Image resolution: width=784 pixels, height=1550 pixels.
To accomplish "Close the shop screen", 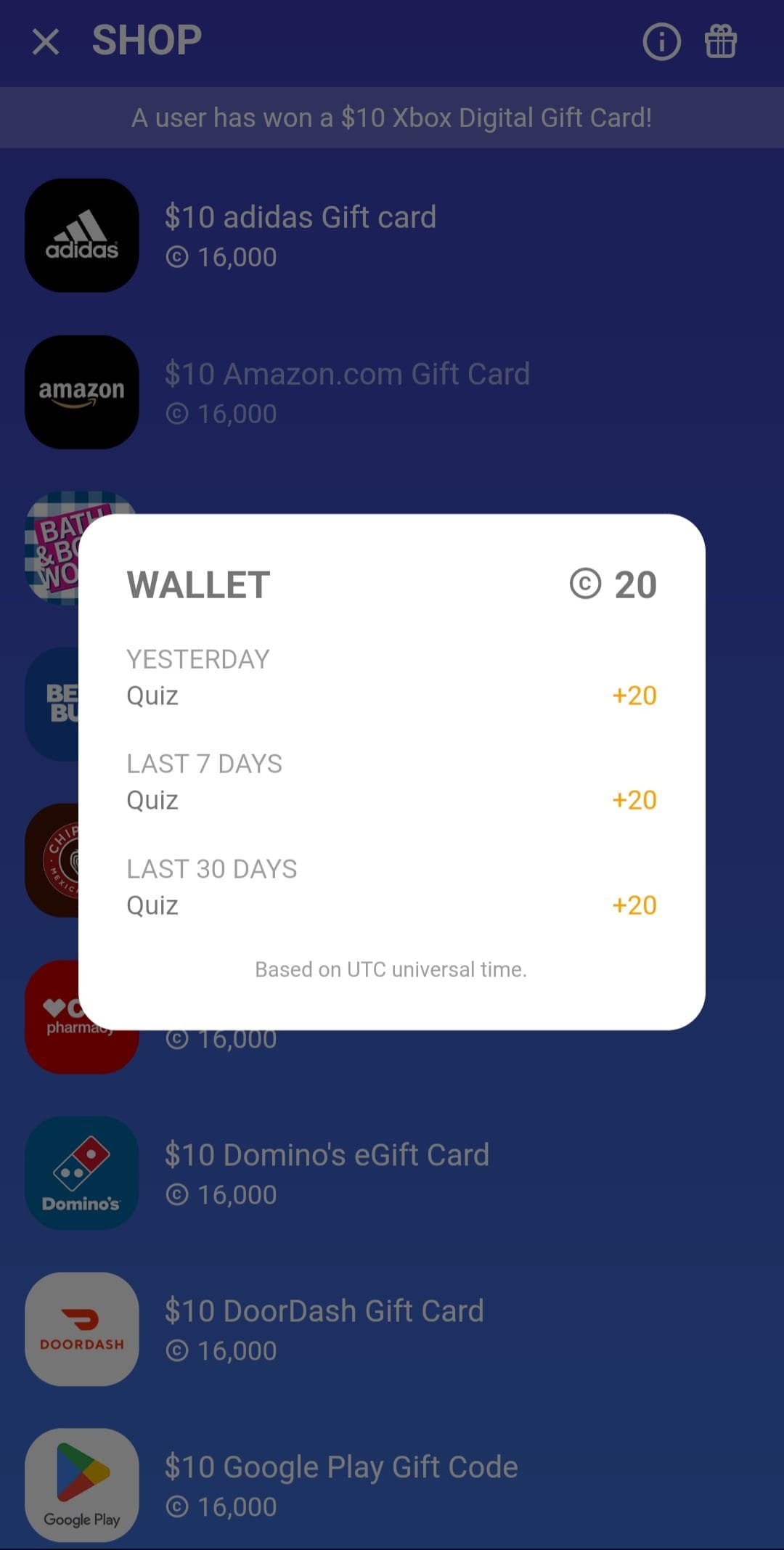I will (x=46, y=41).
